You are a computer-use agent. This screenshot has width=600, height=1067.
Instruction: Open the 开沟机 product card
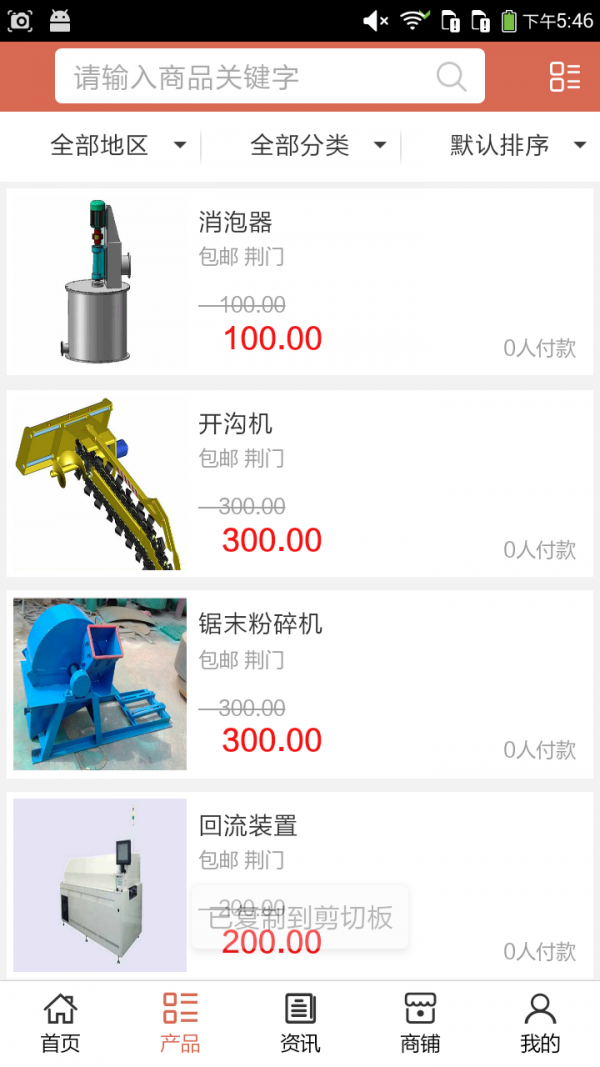(x=300, y=484)
